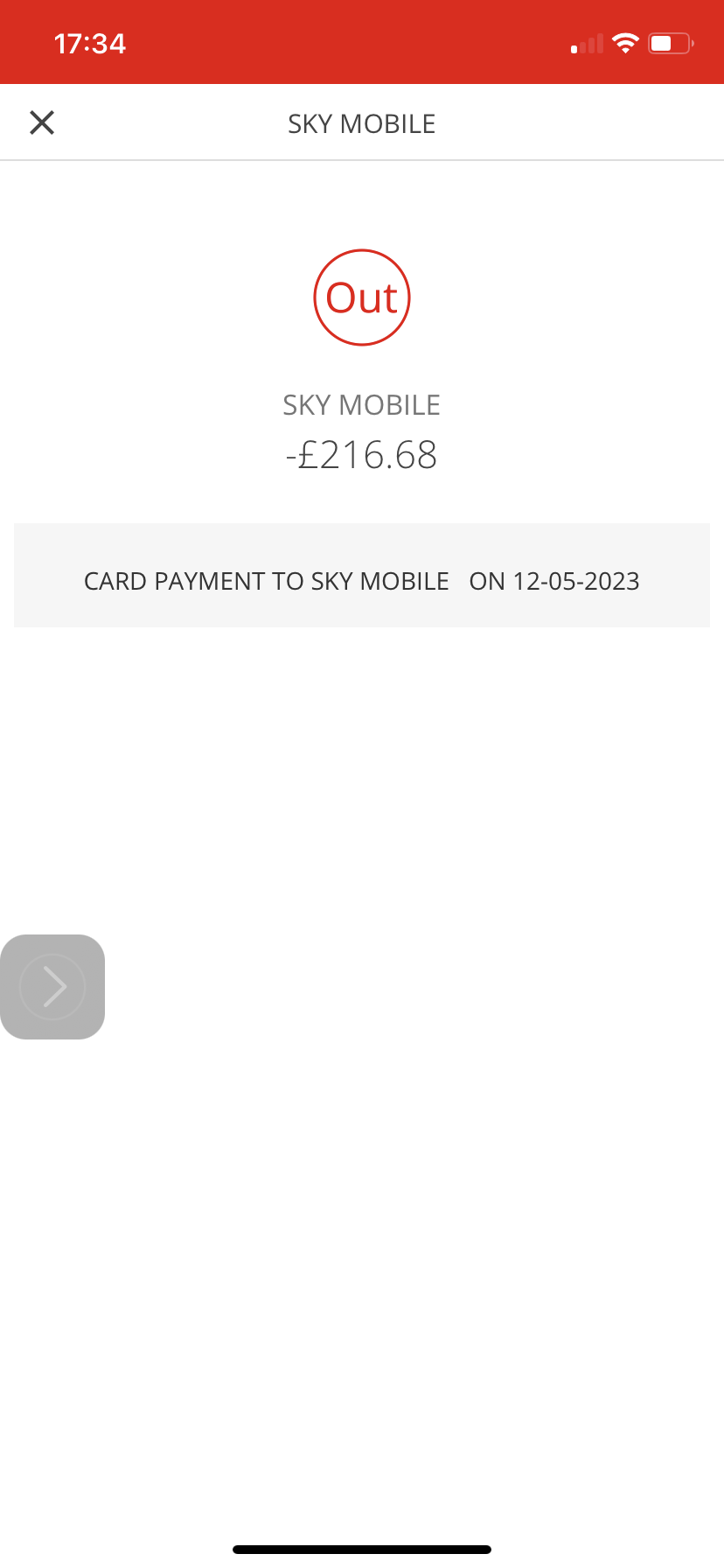
Task: Tap the -£216.68 amount text
Action: coord(362,454)
